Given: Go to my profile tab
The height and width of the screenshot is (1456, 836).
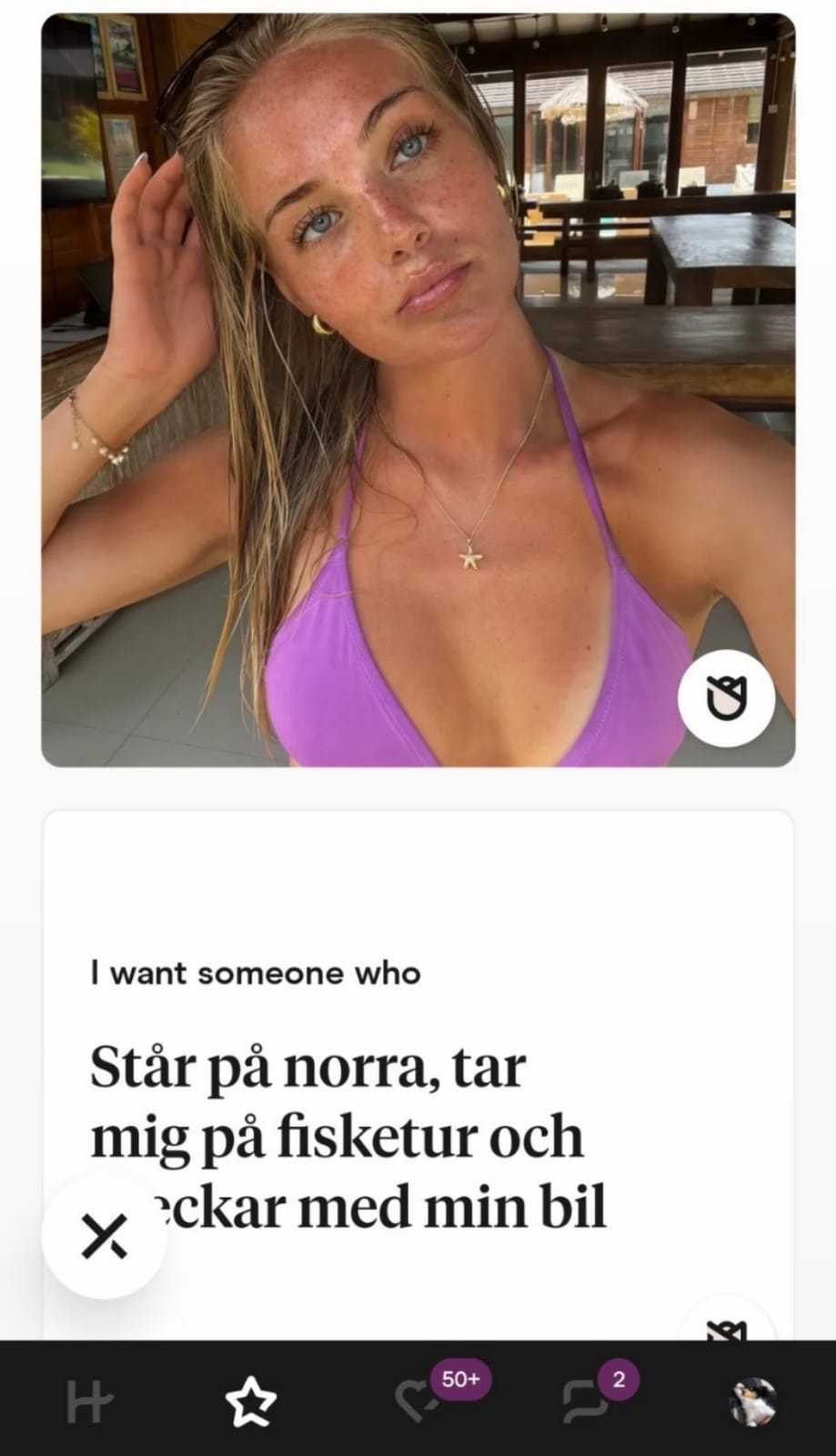Looking at the screenshot, I should [752, 1401].
